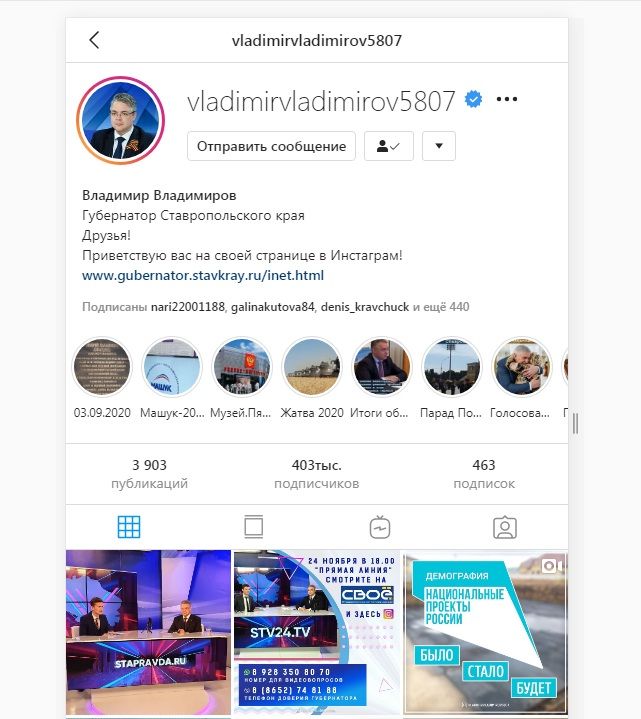Open the "Музей.Пя..." highlight
Viewport: 641px width, 719px height.
(x=242, y=367)
